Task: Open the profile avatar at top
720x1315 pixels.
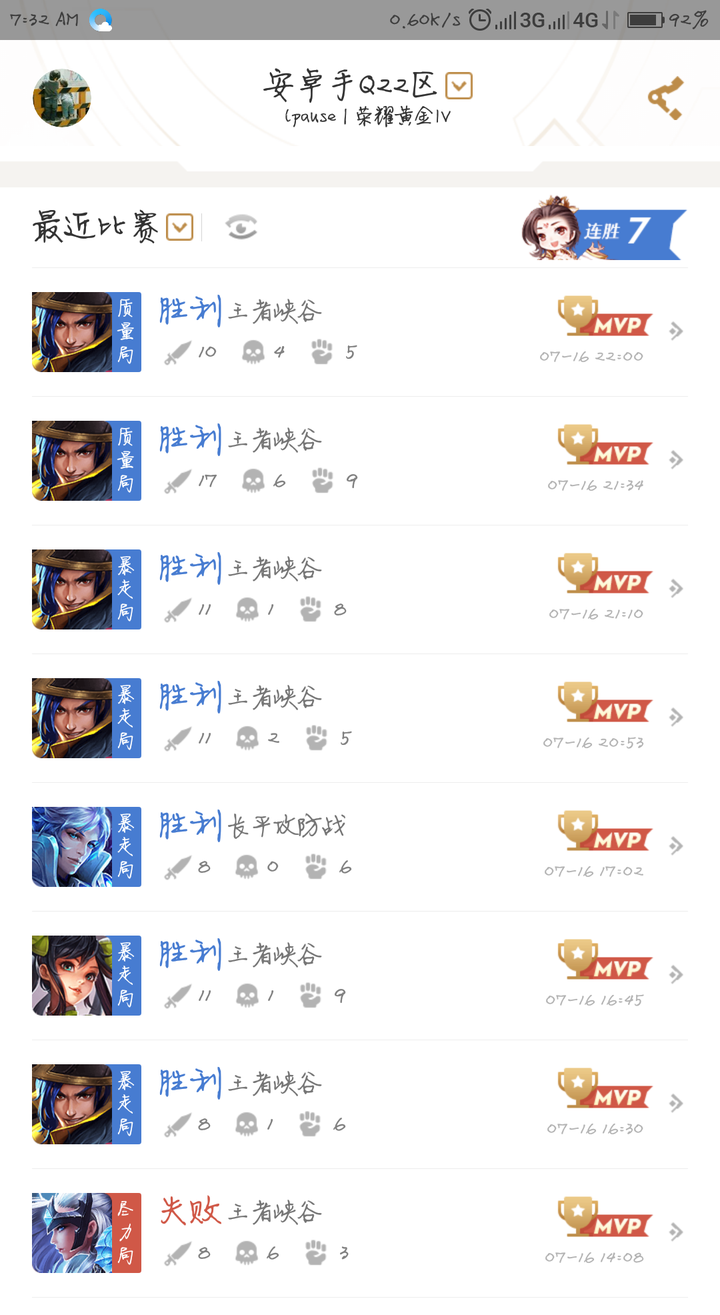Action: (62, 98)
